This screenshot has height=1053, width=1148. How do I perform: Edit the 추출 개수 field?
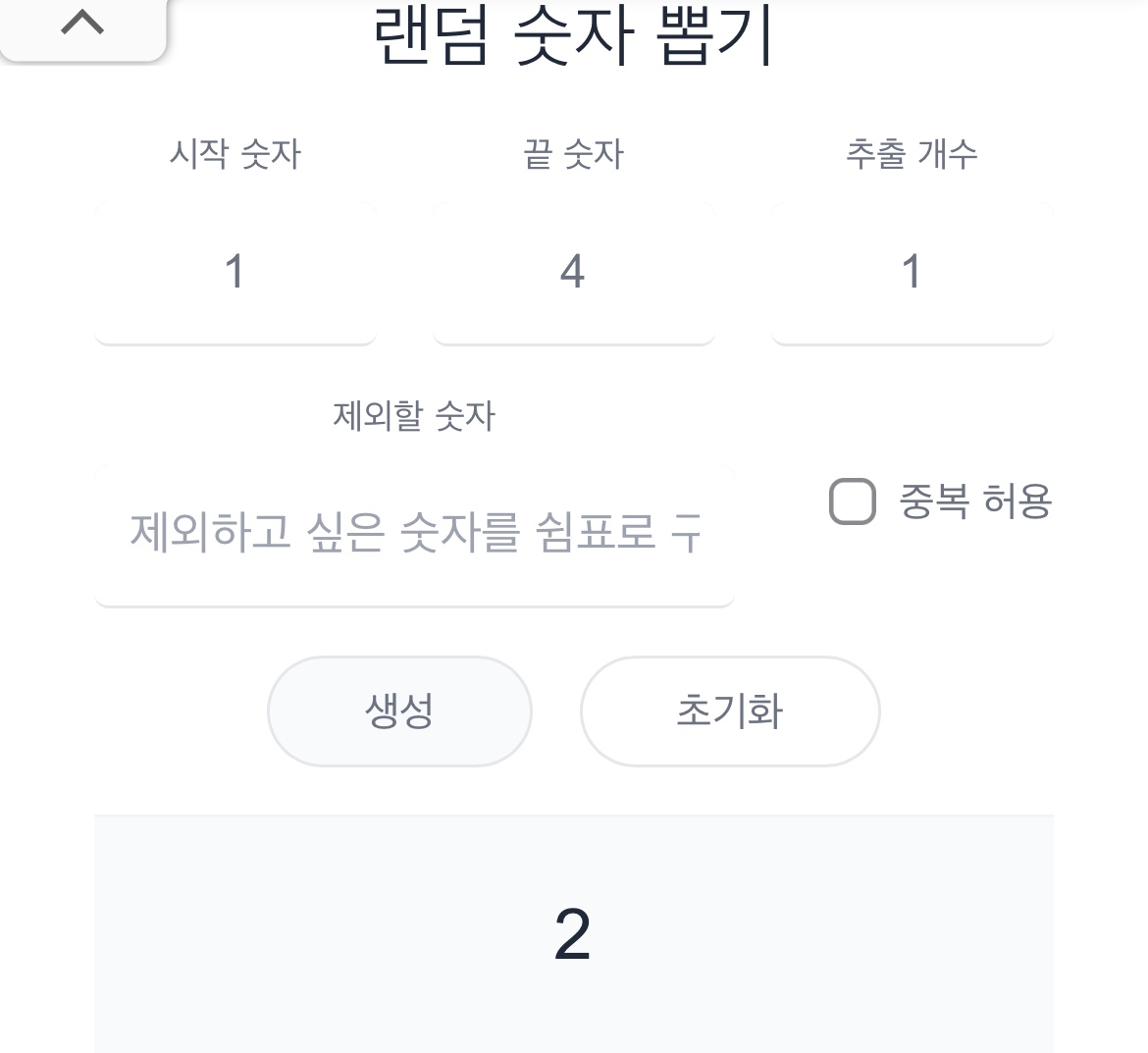(x=912, y=272)
